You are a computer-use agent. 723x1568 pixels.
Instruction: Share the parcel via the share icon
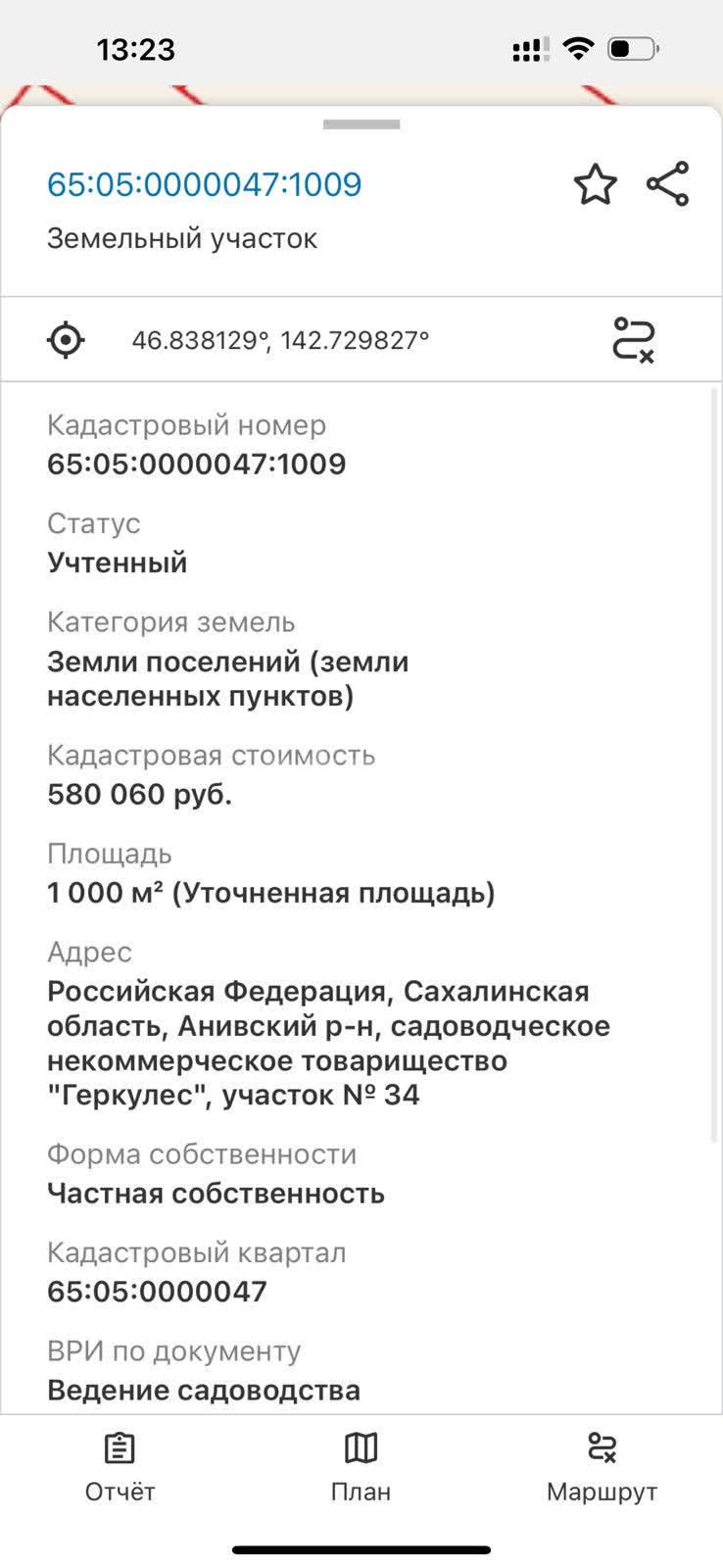668,183
